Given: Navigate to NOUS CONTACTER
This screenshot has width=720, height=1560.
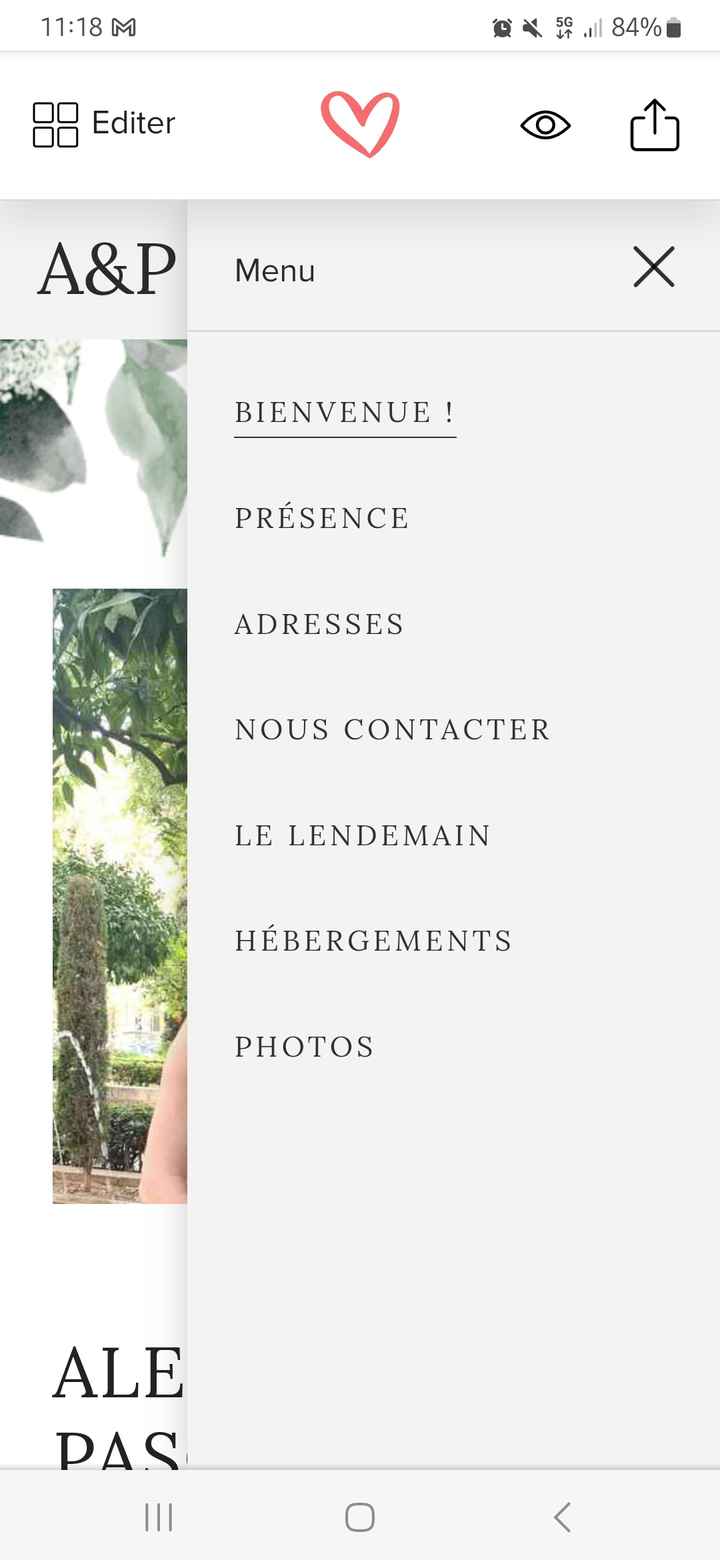Looking at the screenshot, I should [392, 729].
